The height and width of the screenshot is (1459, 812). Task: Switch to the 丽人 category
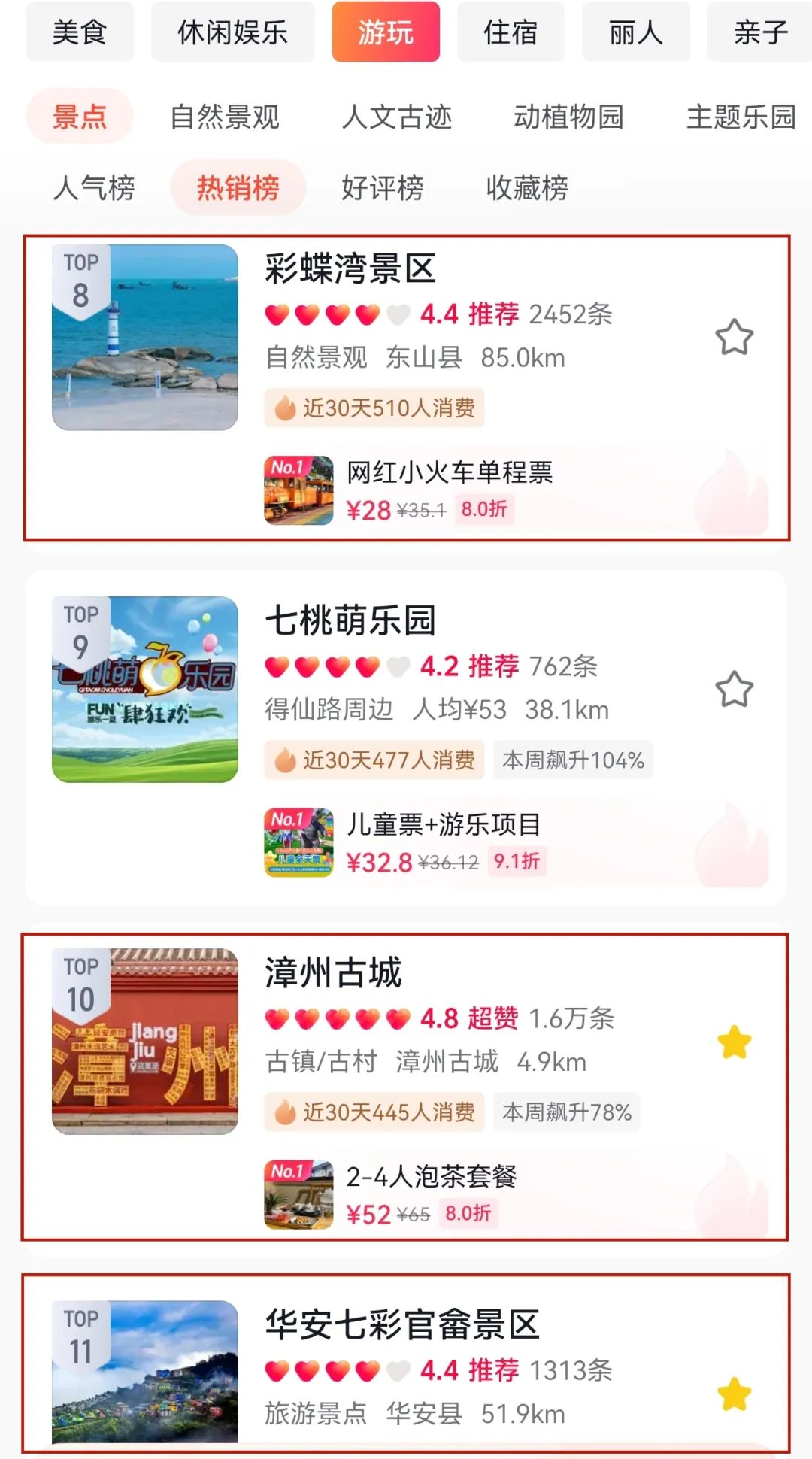[x=636, y=32]
